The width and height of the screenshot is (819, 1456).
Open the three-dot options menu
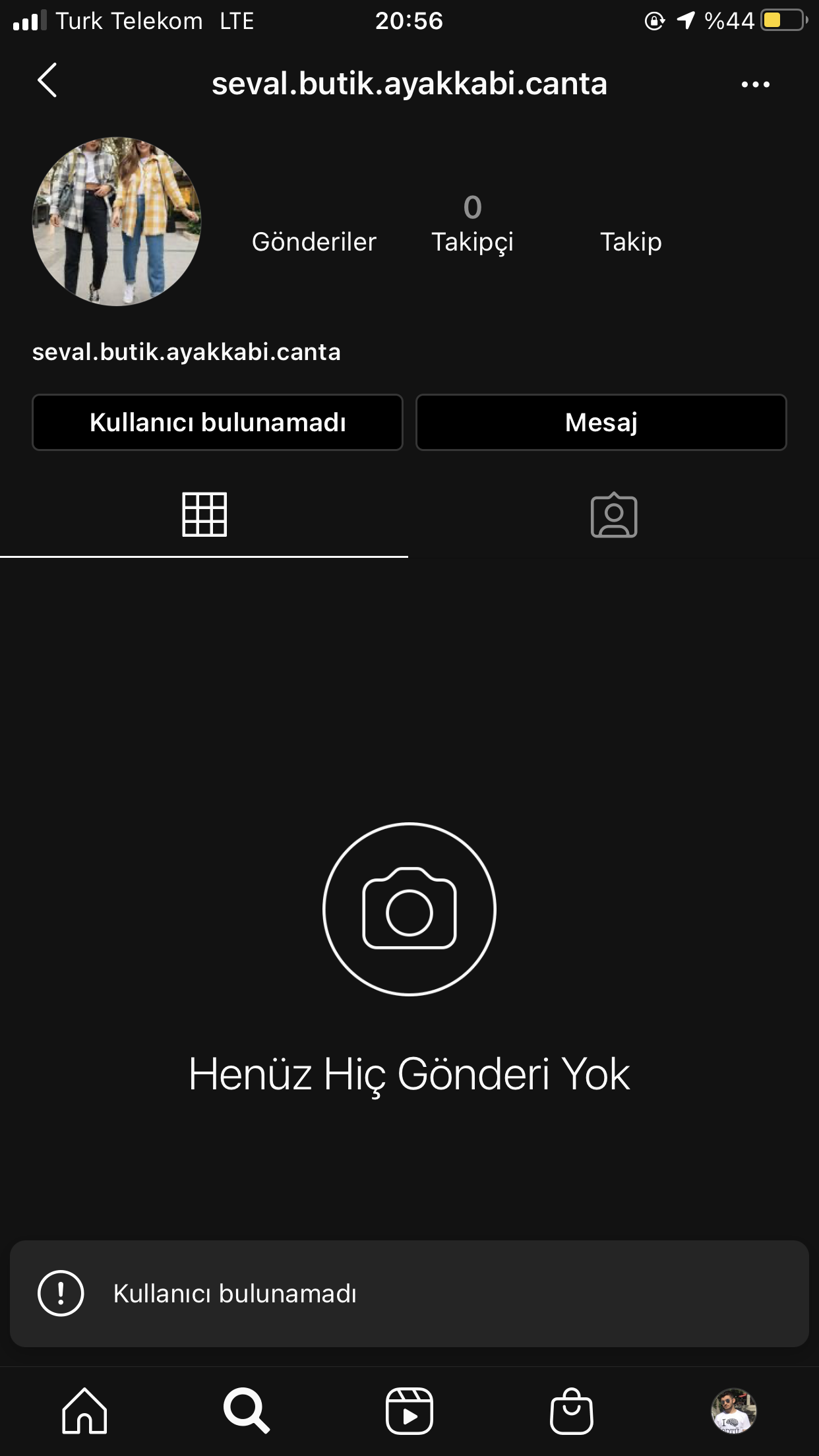coord(755,84)
